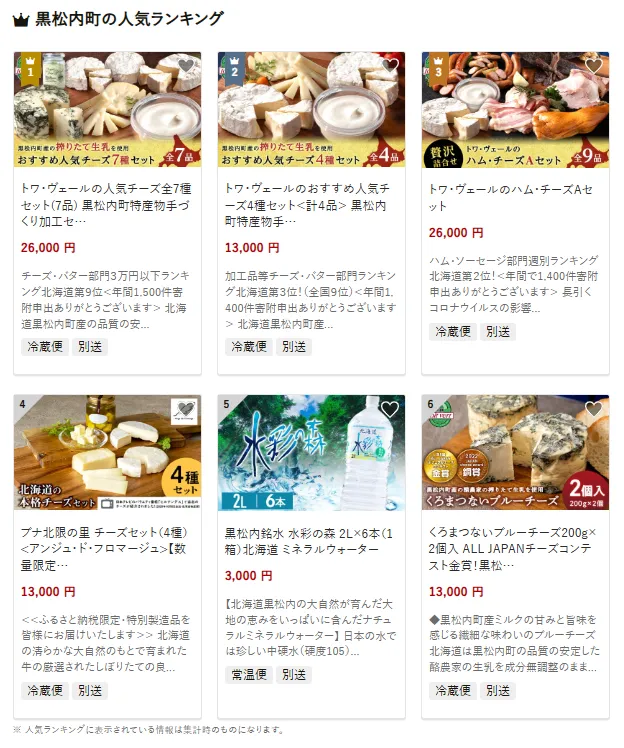Favorite the くろまつないブルーチーズ item
The image size is (624, 748).
(x=594, y=409)
